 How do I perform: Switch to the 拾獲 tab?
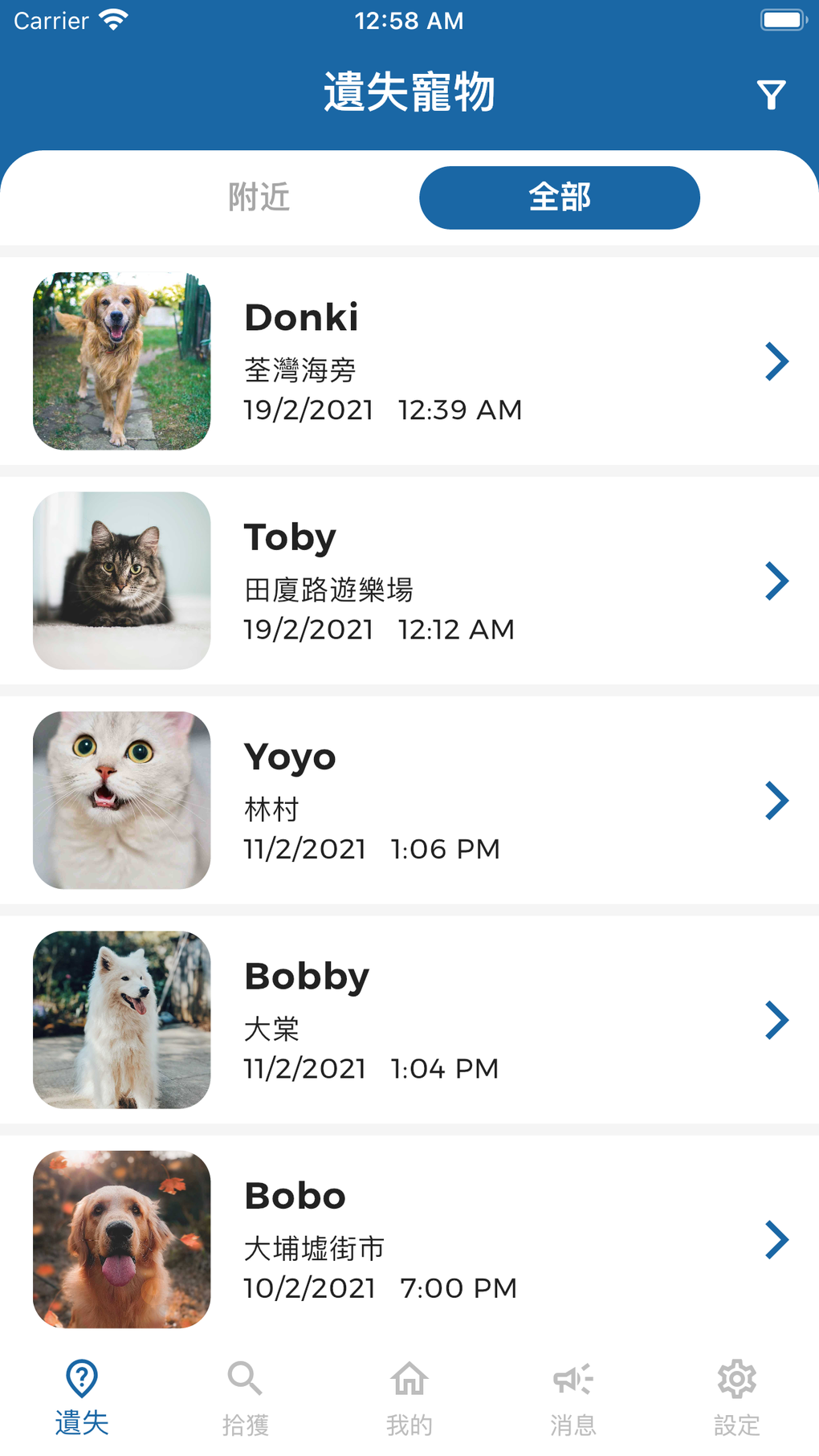pyautogui.click(x=246, y=1397)
